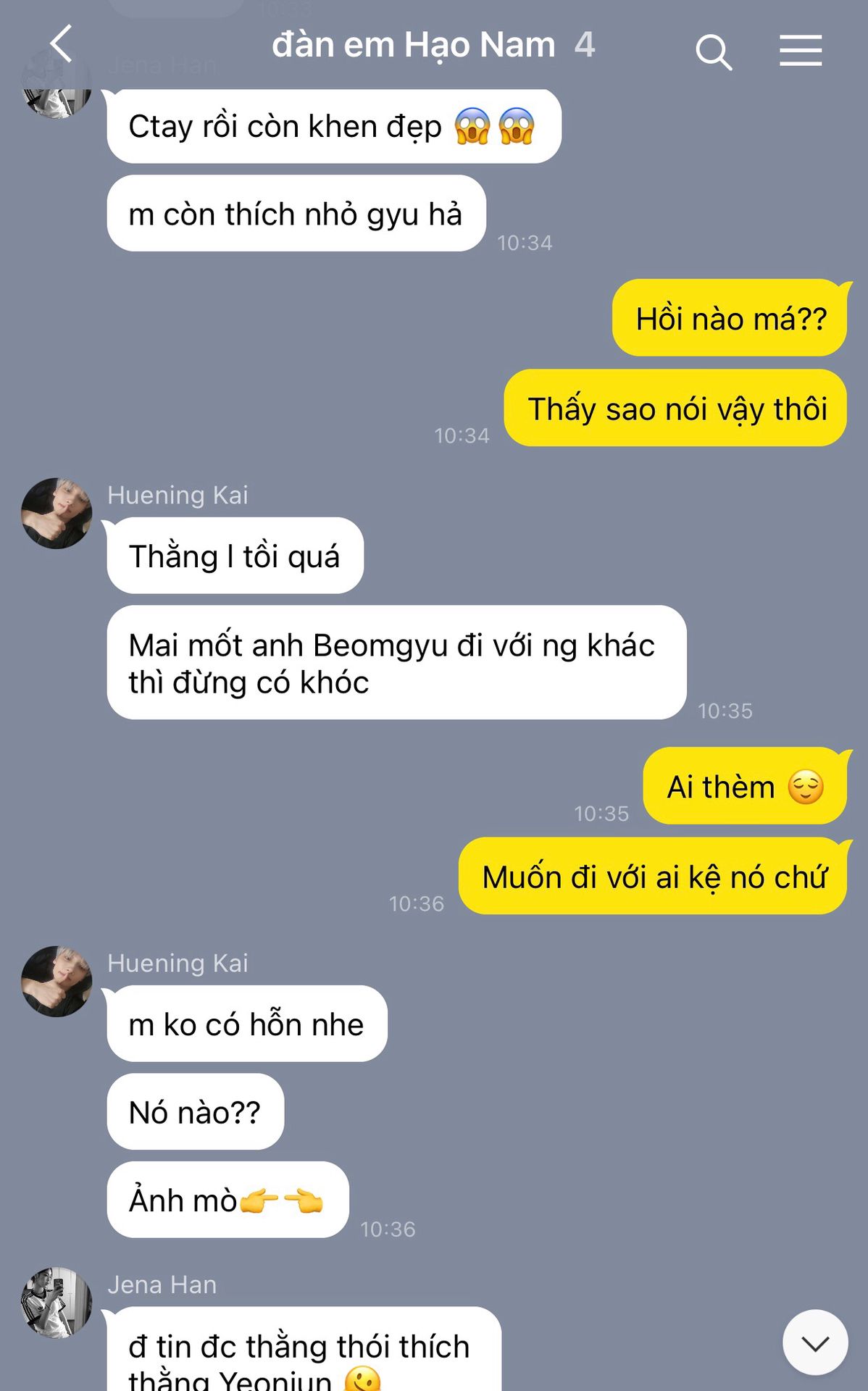Open Jena Han's profile picture at bottom

pyautogui.click(x=57, y=1302)
